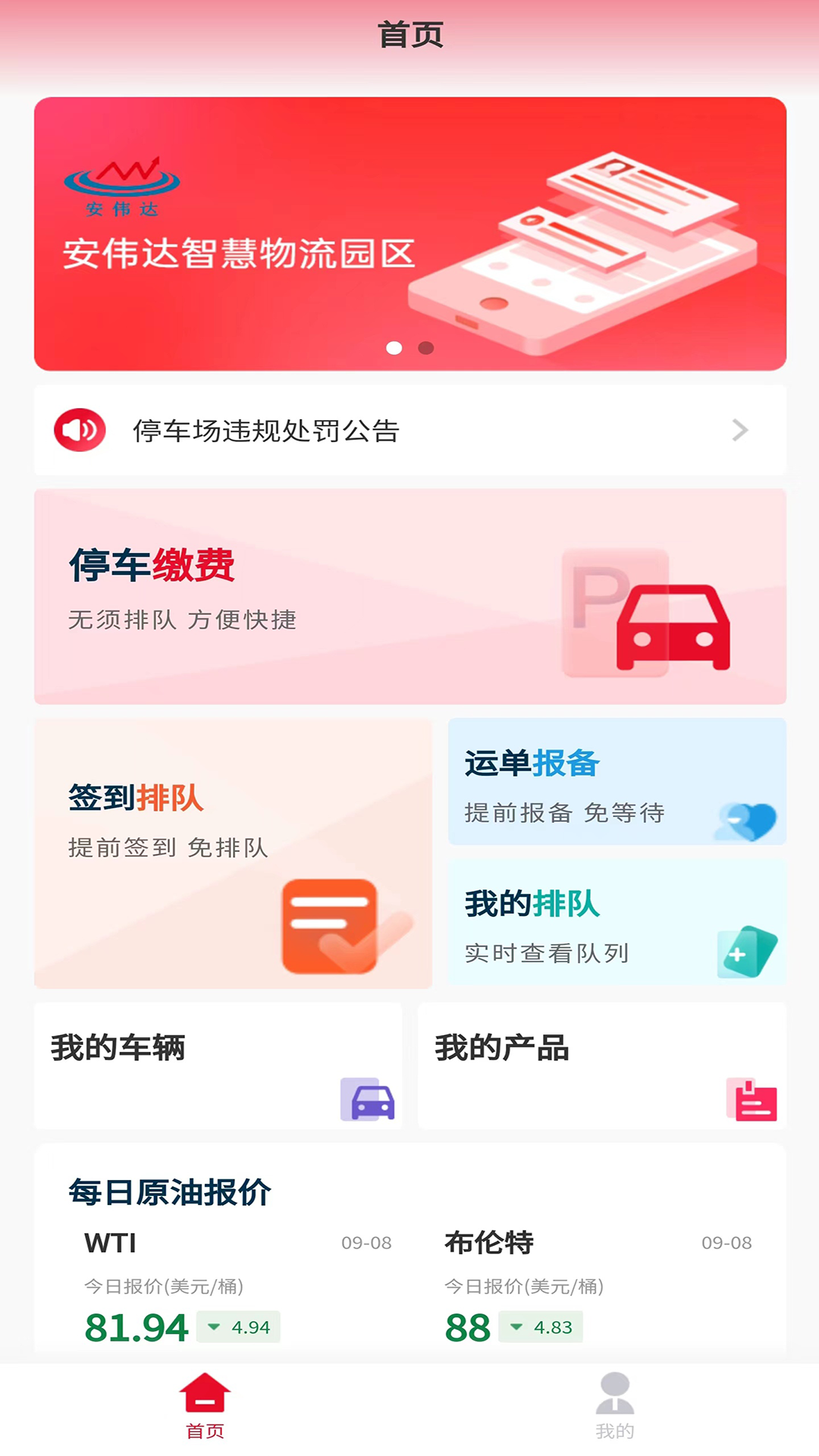Click the red megaphone announcement icon
The image size is (819, 1456).
(x=79, y=429)
